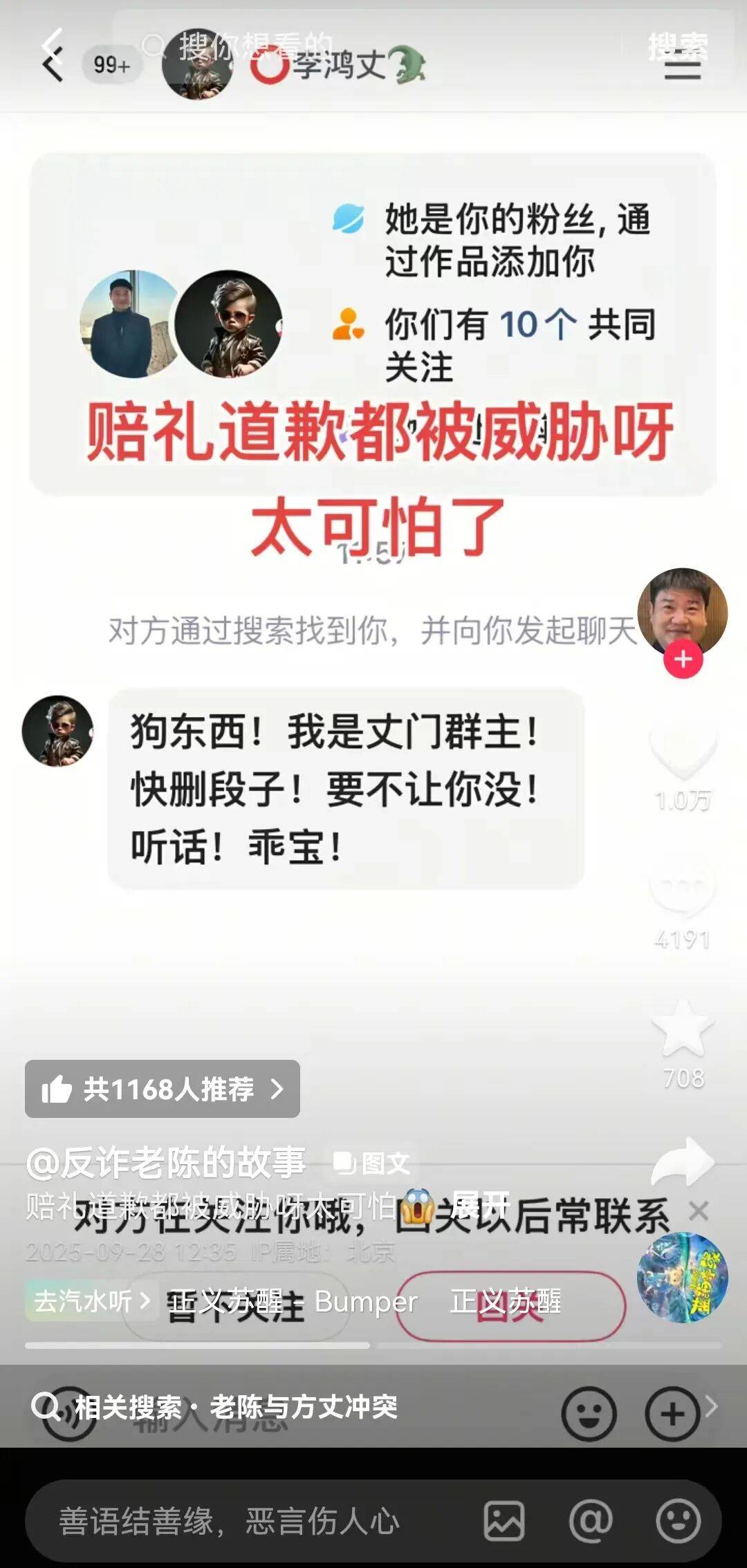This screenshot has height=1568, width=747.
Task: Go back using the top-left arrow
Action: tap(53, 48)
